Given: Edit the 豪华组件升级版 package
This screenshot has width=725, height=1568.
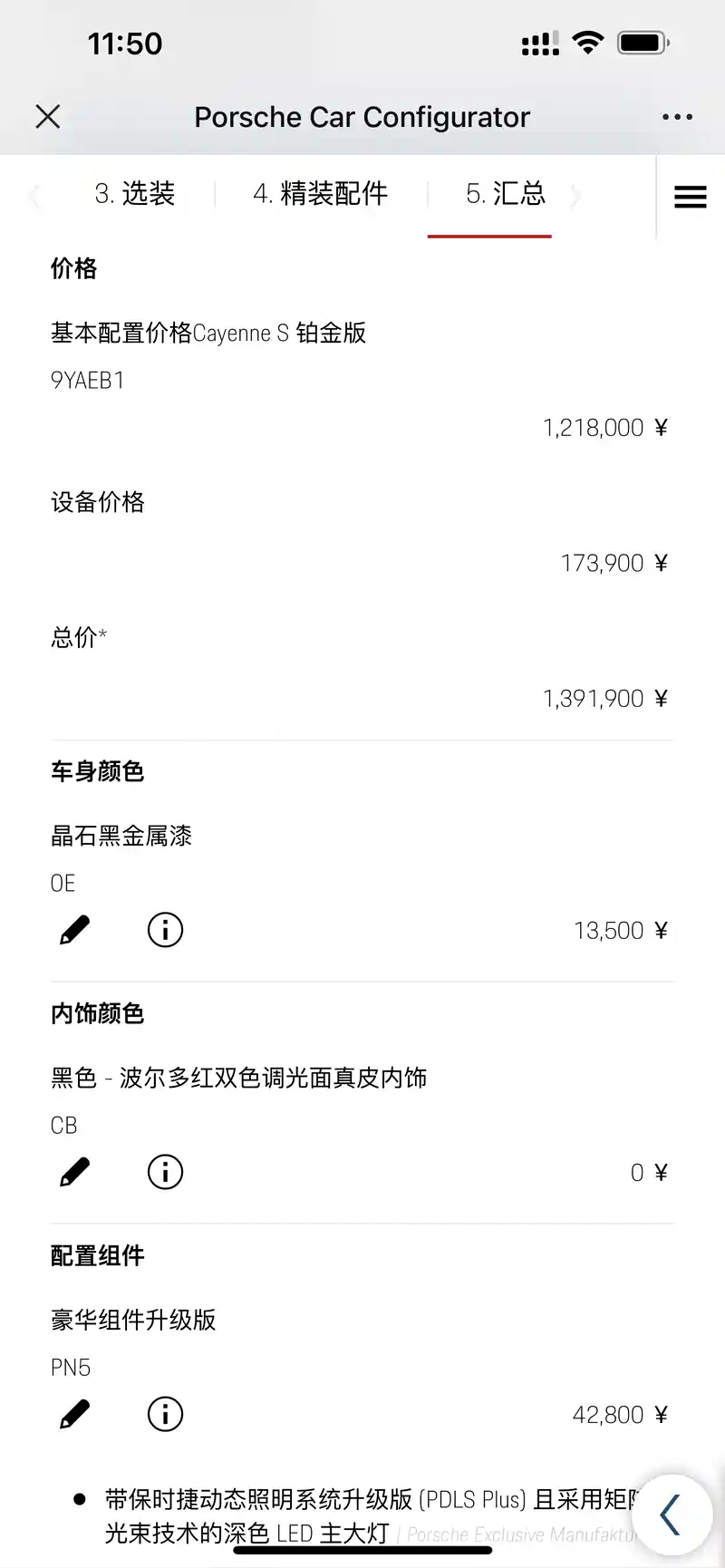Looking at the screenshot, I should 74,1414.
